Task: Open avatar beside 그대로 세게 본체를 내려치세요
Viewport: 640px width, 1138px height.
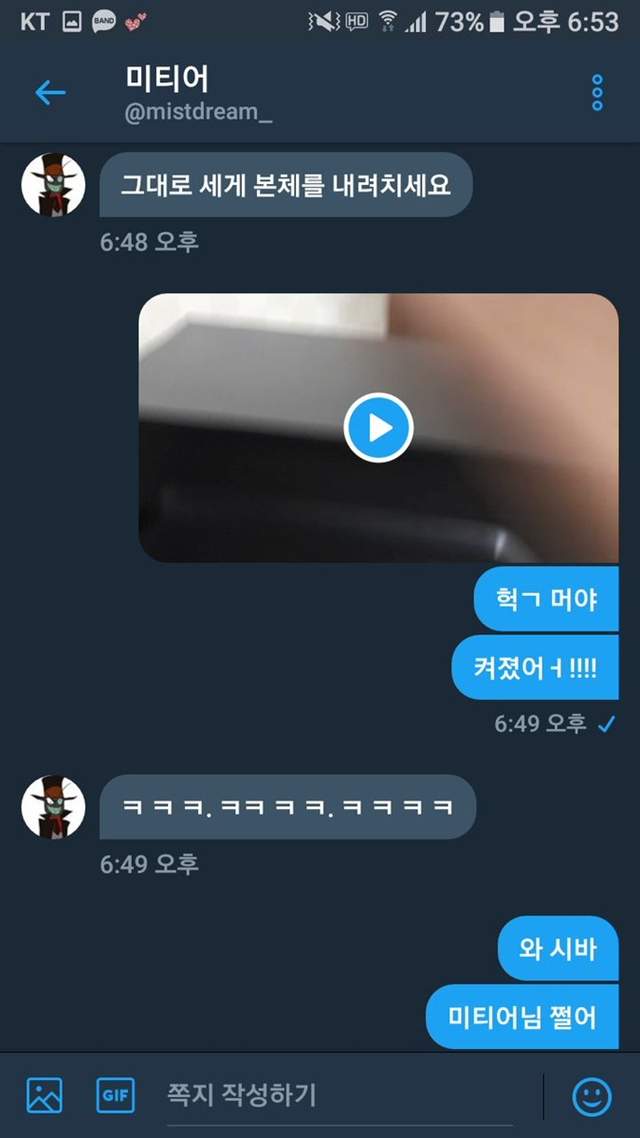Action: pos(53,184)
